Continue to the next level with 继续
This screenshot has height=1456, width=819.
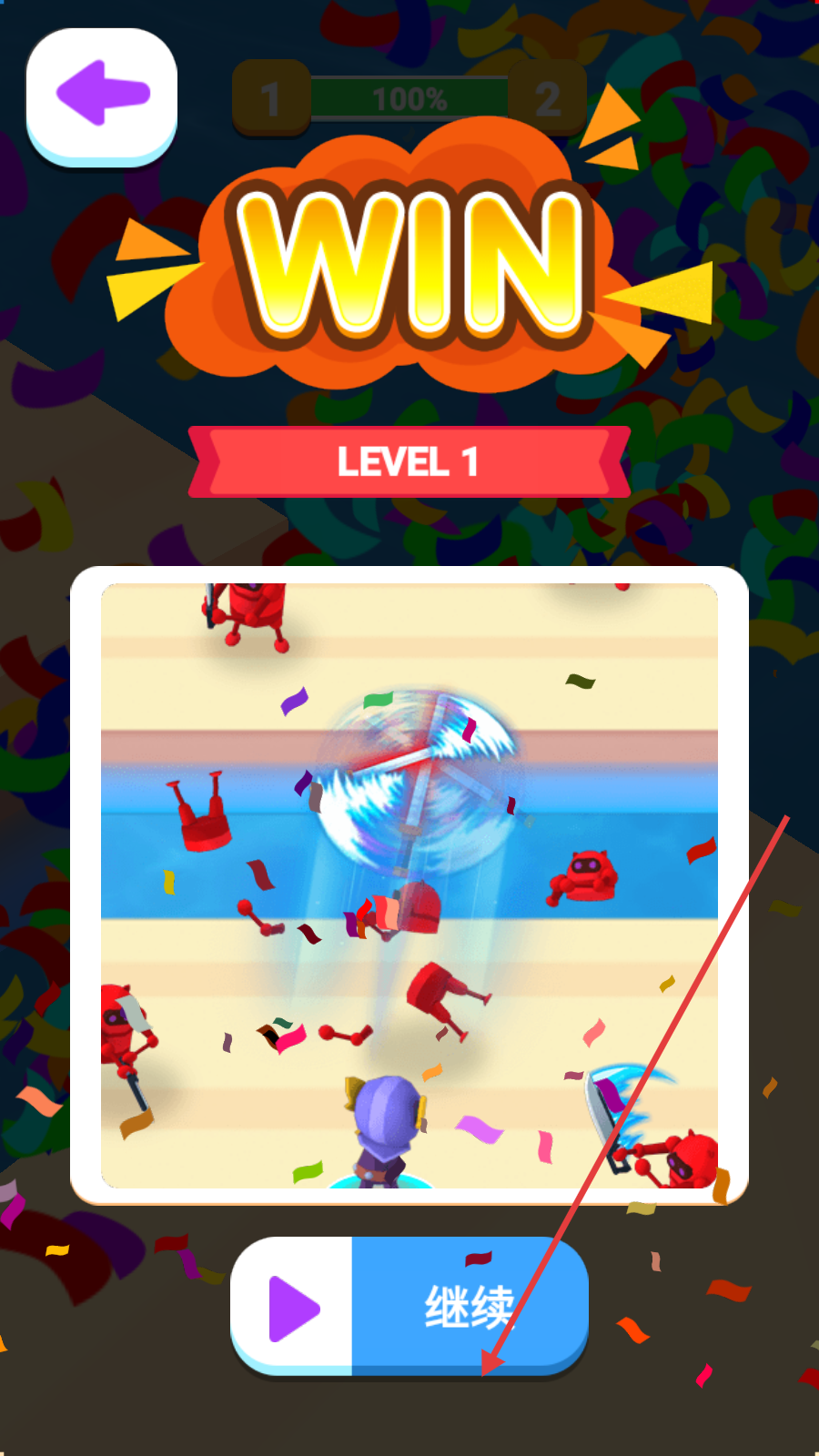pos(410,1307)
